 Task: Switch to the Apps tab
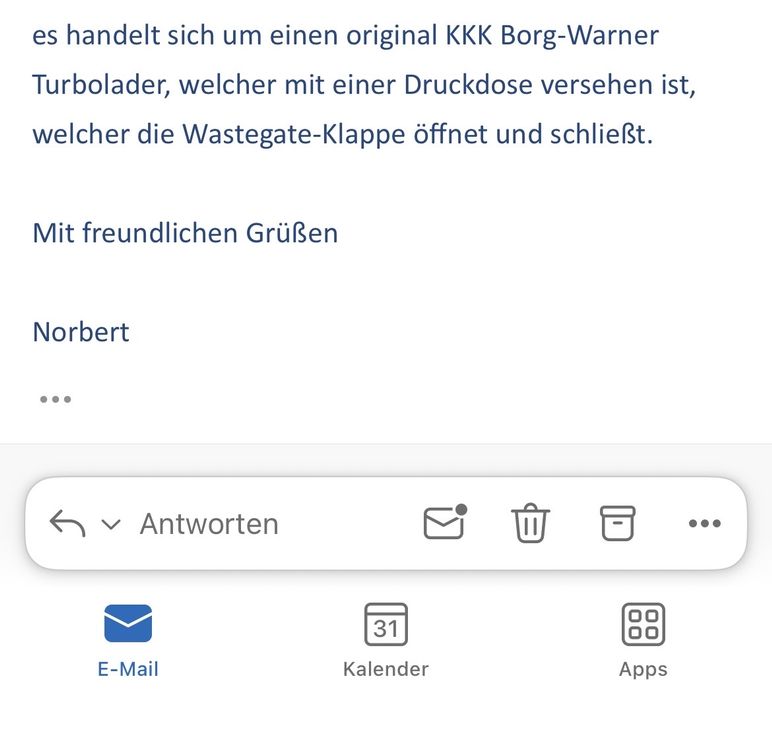coord(643,641)
